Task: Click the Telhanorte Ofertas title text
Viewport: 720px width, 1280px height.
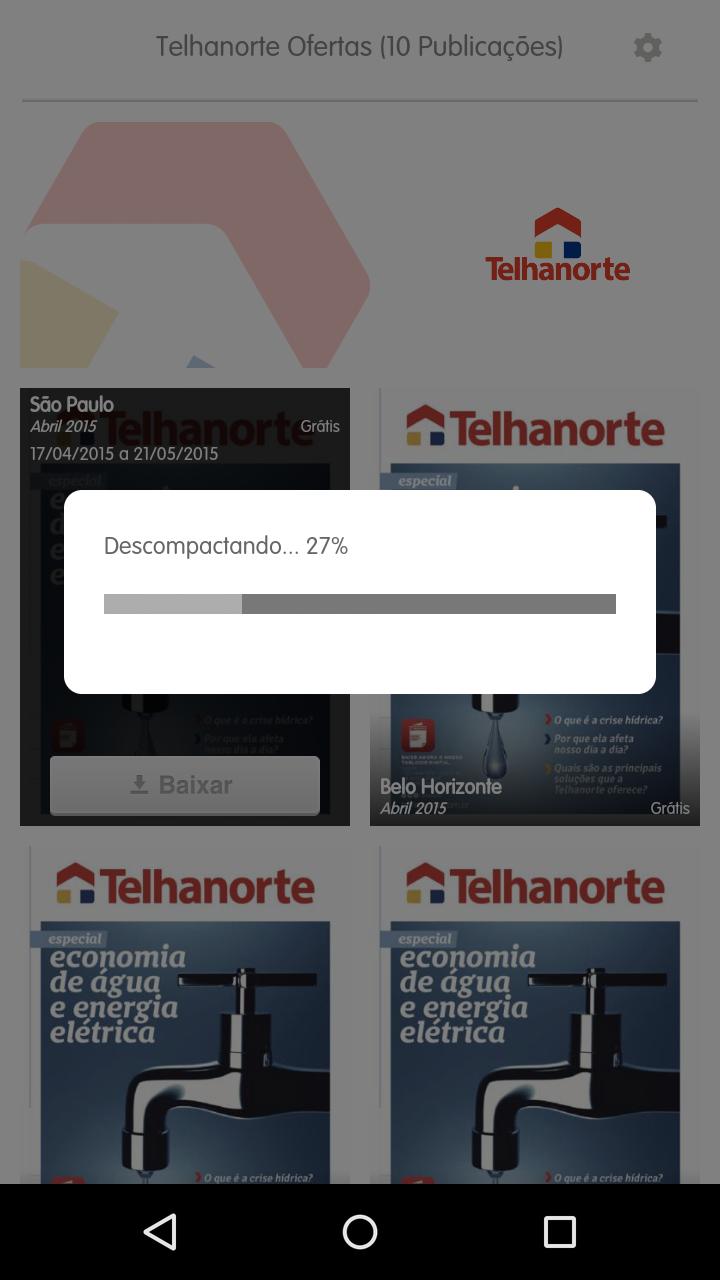Action: coord(359,46)
